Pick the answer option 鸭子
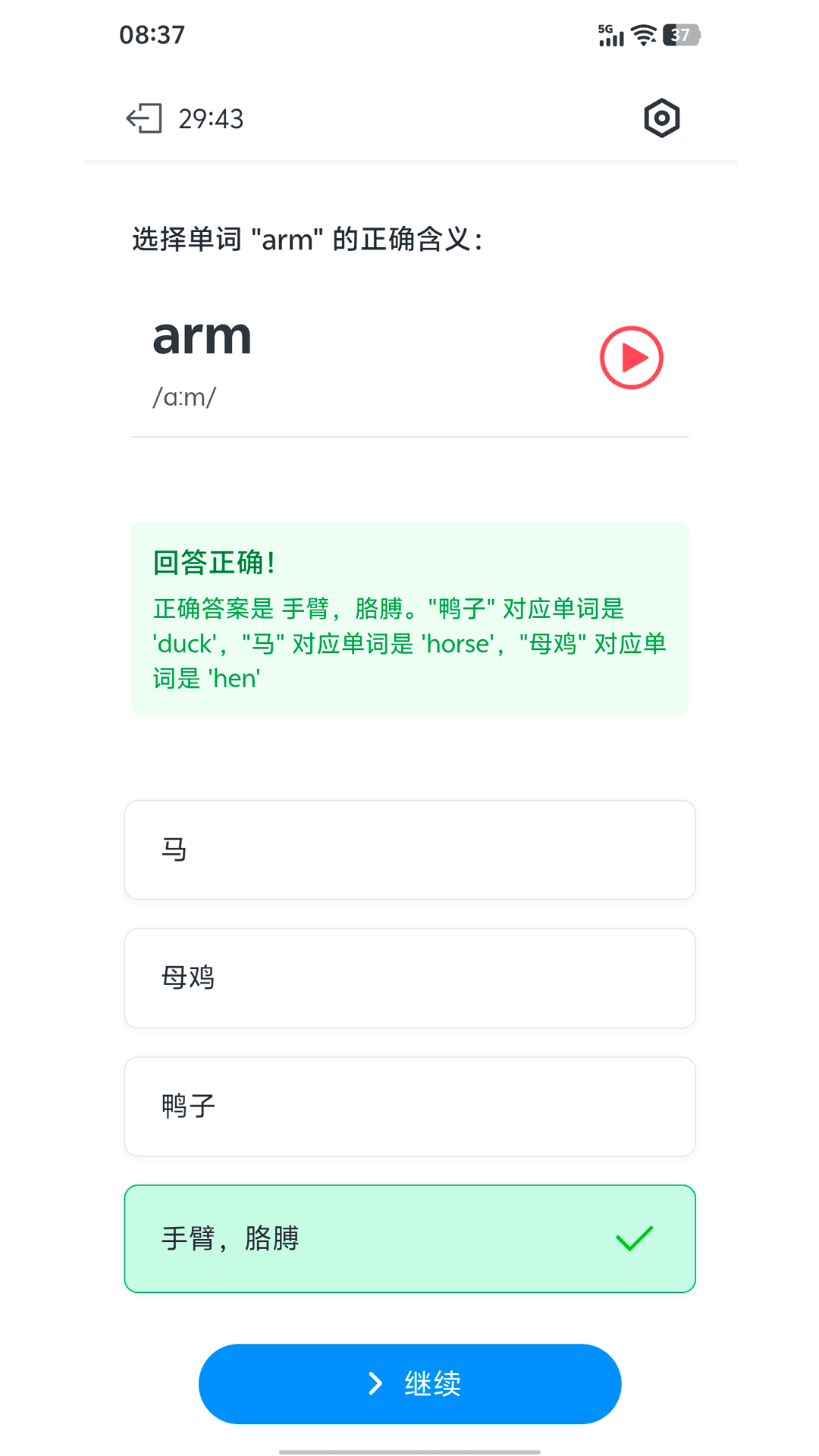819x1456 pixels. coord(409,1106)
